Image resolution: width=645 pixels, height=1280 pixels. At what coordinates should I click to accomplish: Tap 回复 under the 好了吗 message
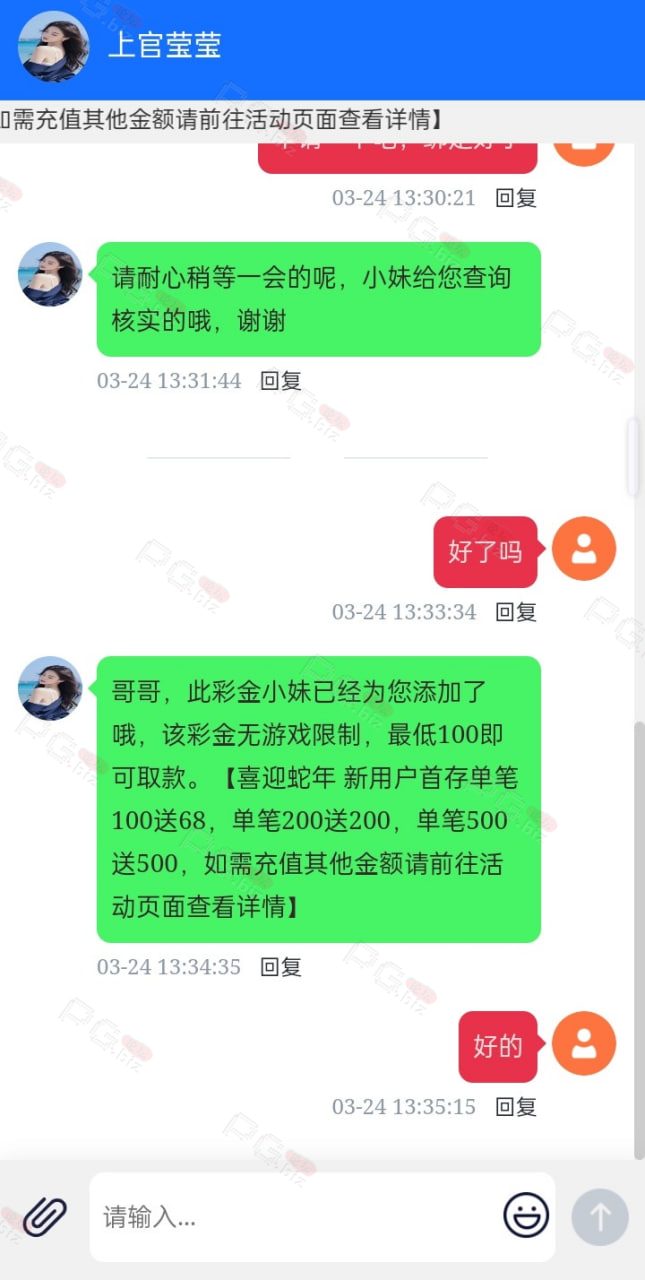pos(517,612)
